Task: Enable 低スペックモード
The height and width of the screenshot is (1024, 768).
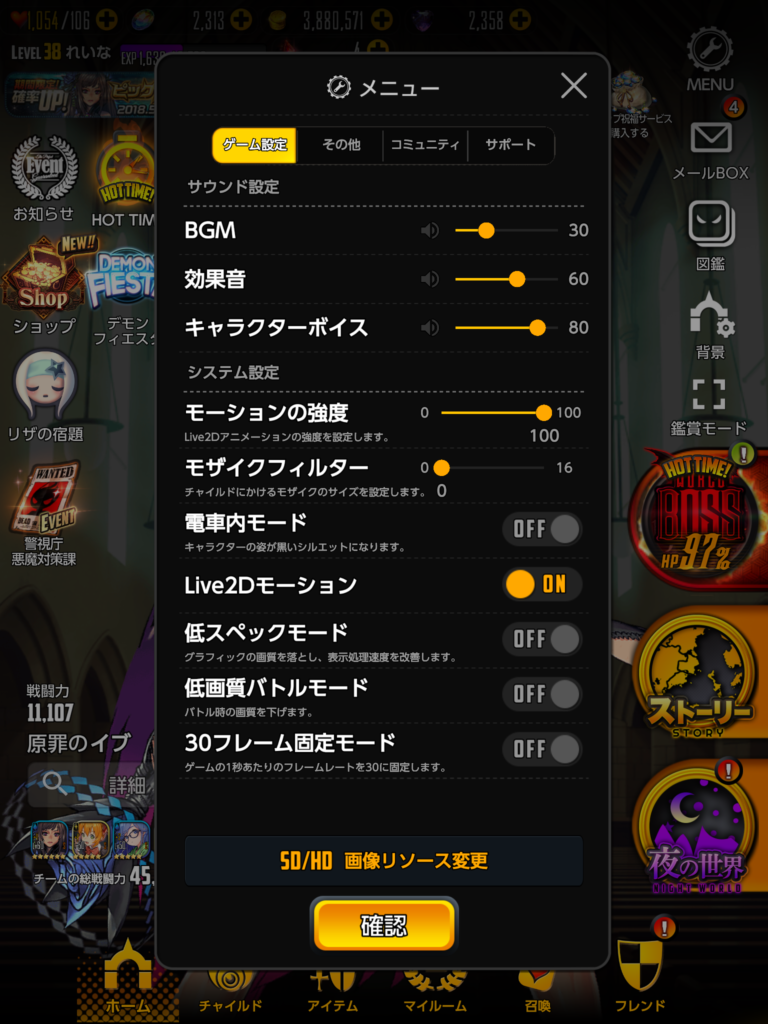Action: tap(542, 639)
